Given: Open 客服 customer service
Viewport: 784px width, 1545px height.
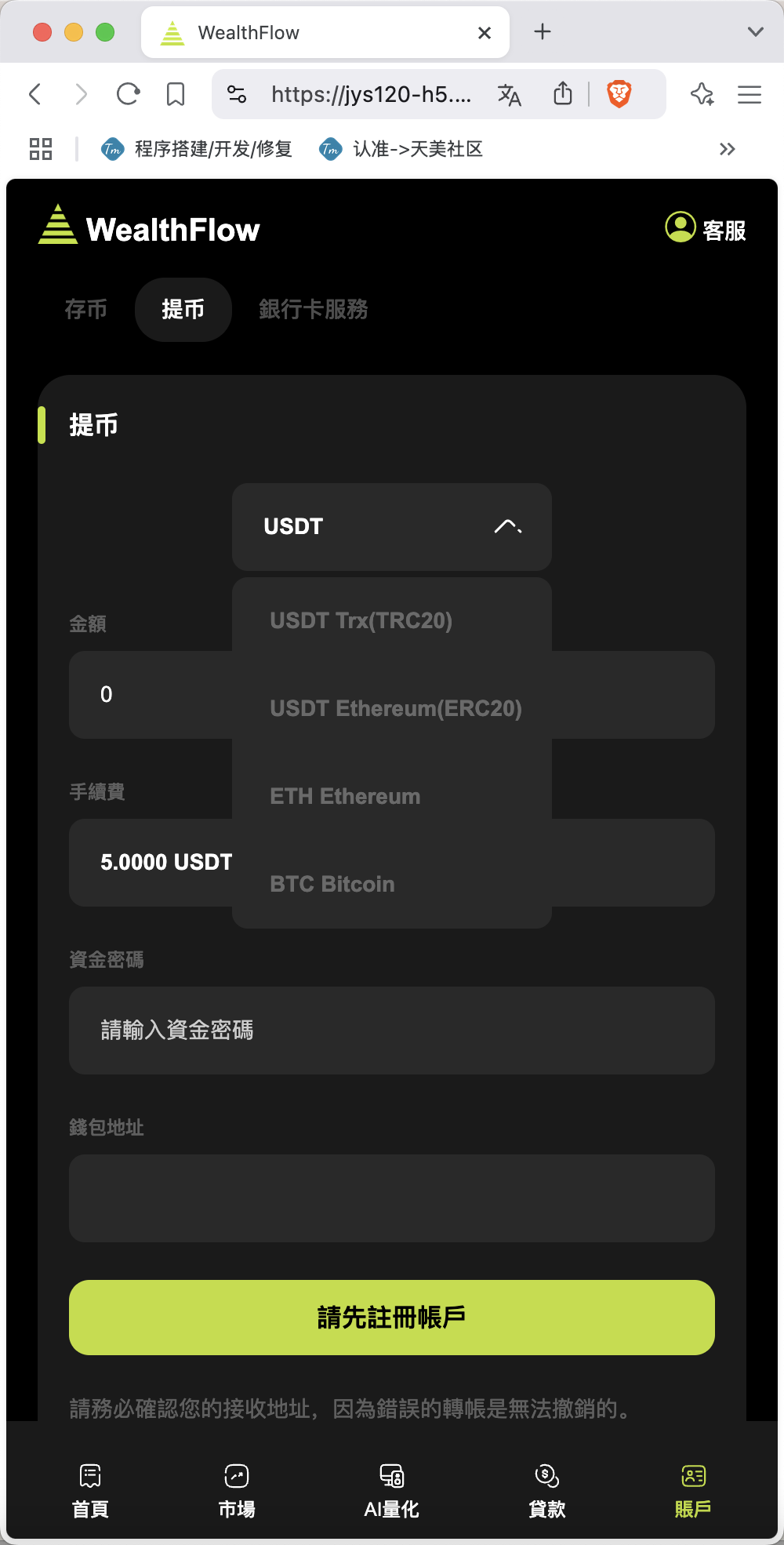Looking at the screenshot, I should (705, 229).
